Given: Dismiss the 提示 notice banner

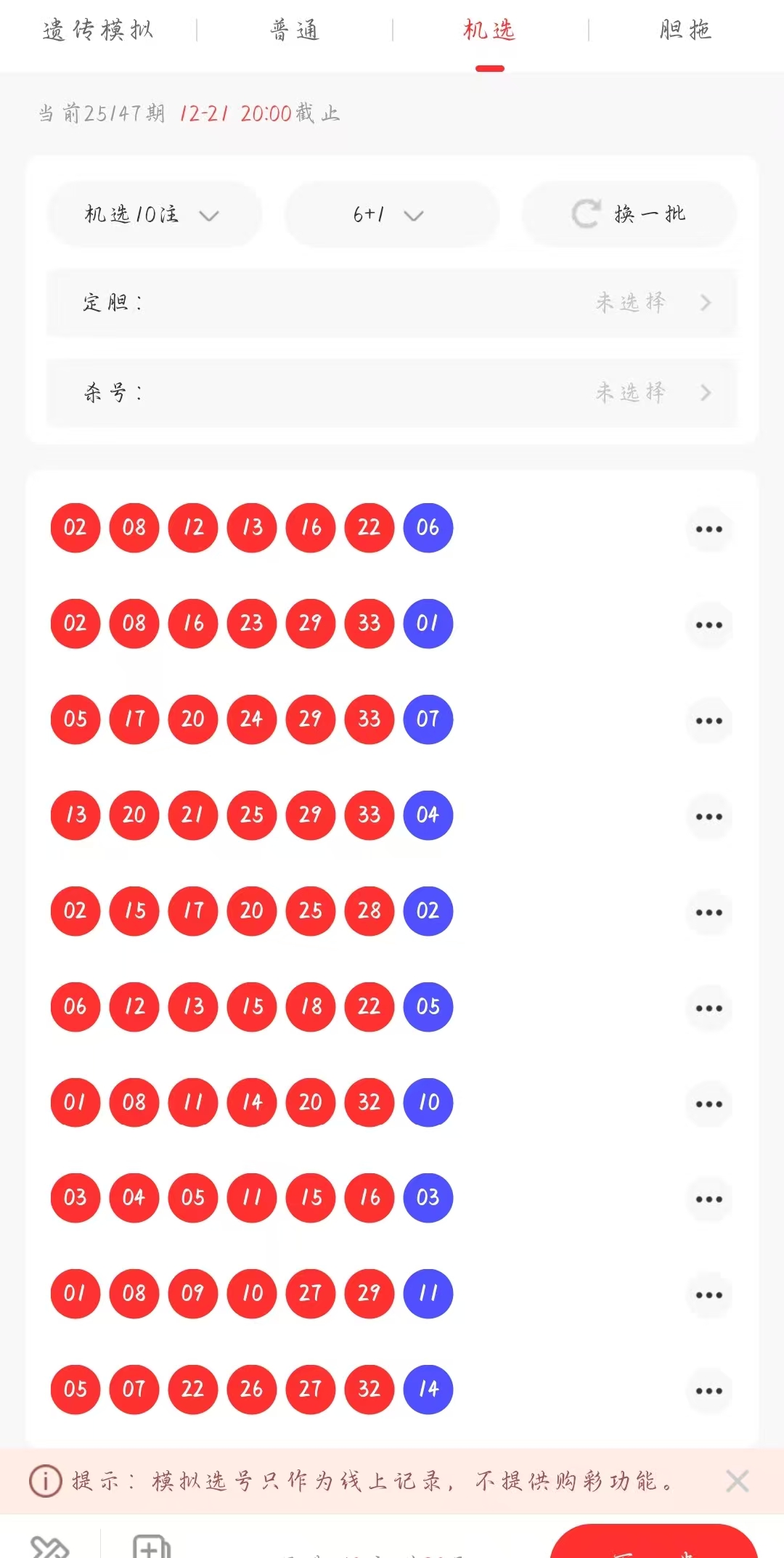Looking at the screenshot, I should (x=737, y=1481).
